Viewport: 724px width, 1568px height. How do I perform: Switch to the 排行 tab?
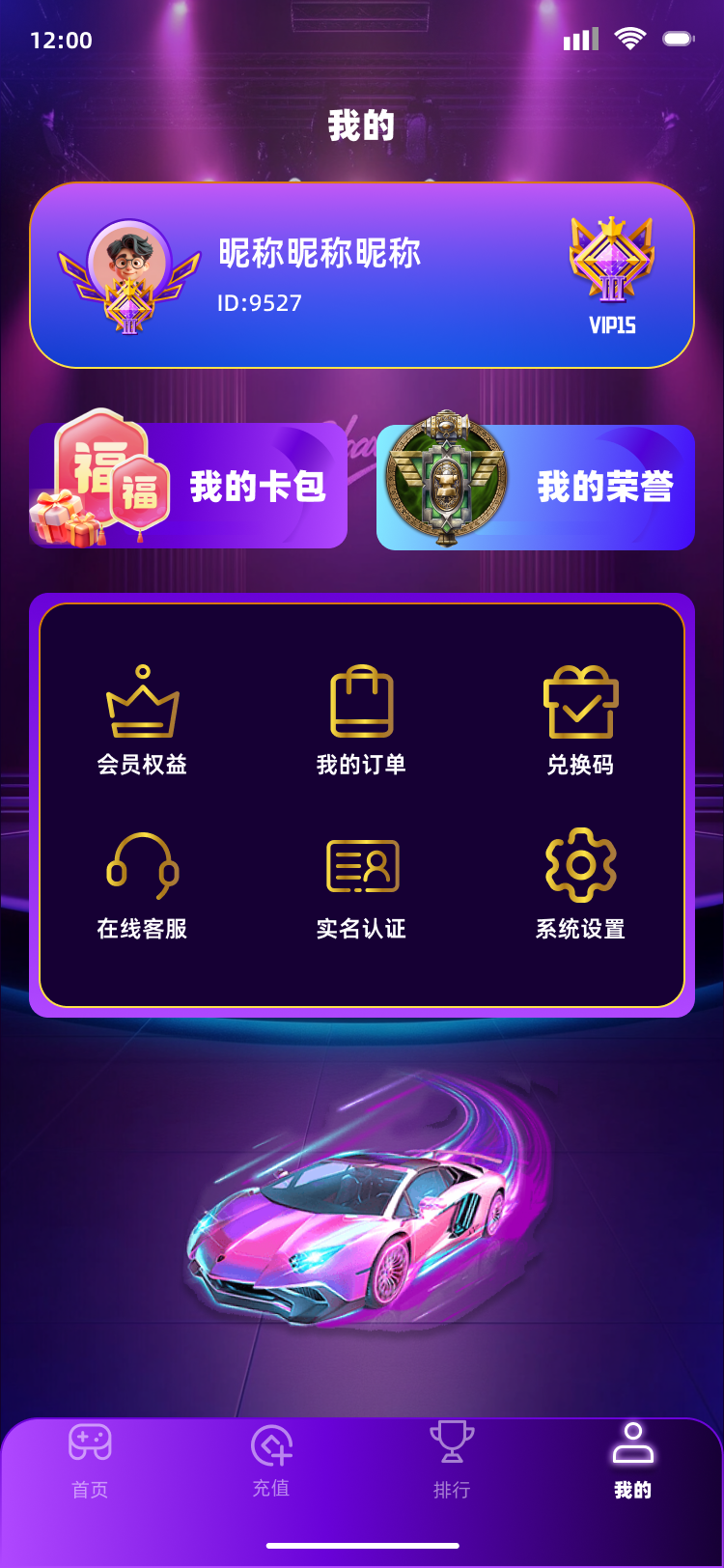(x=452, y=1461)
